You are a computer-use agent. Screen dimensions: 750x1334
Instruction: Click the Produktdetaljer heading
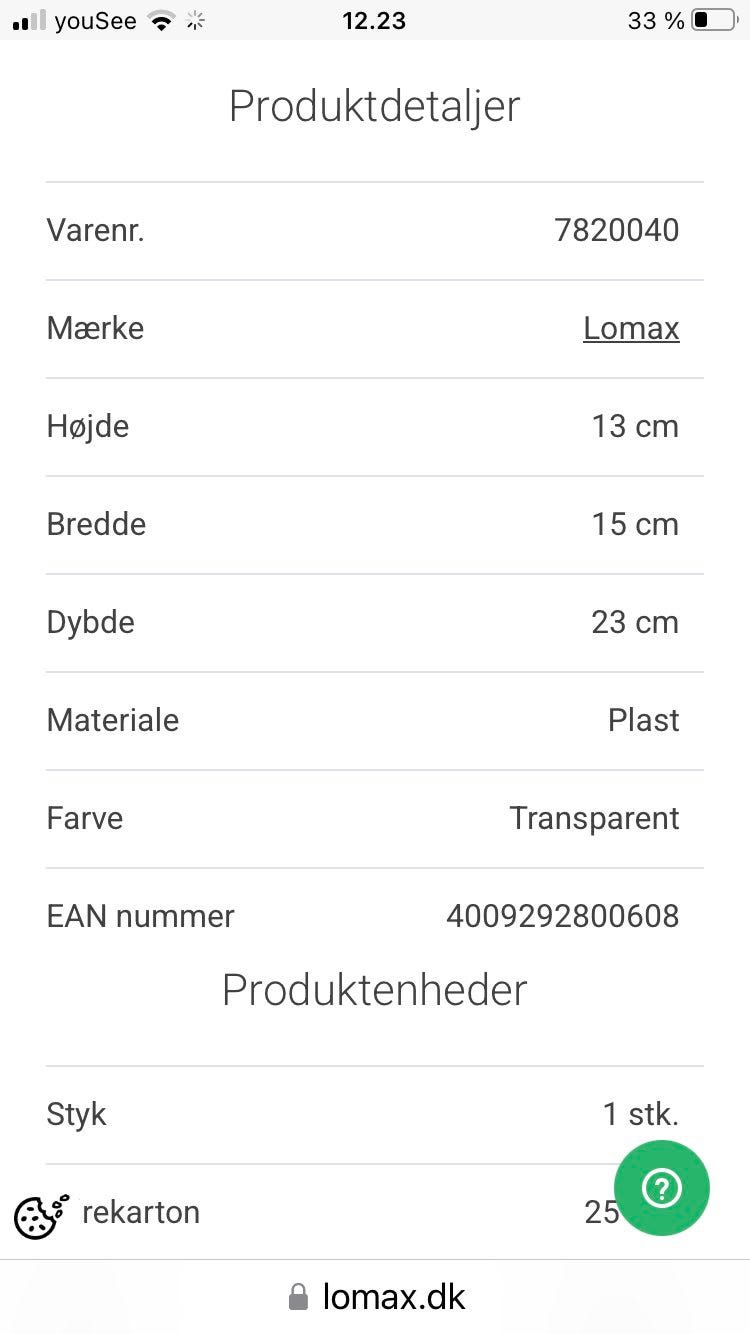374,105
